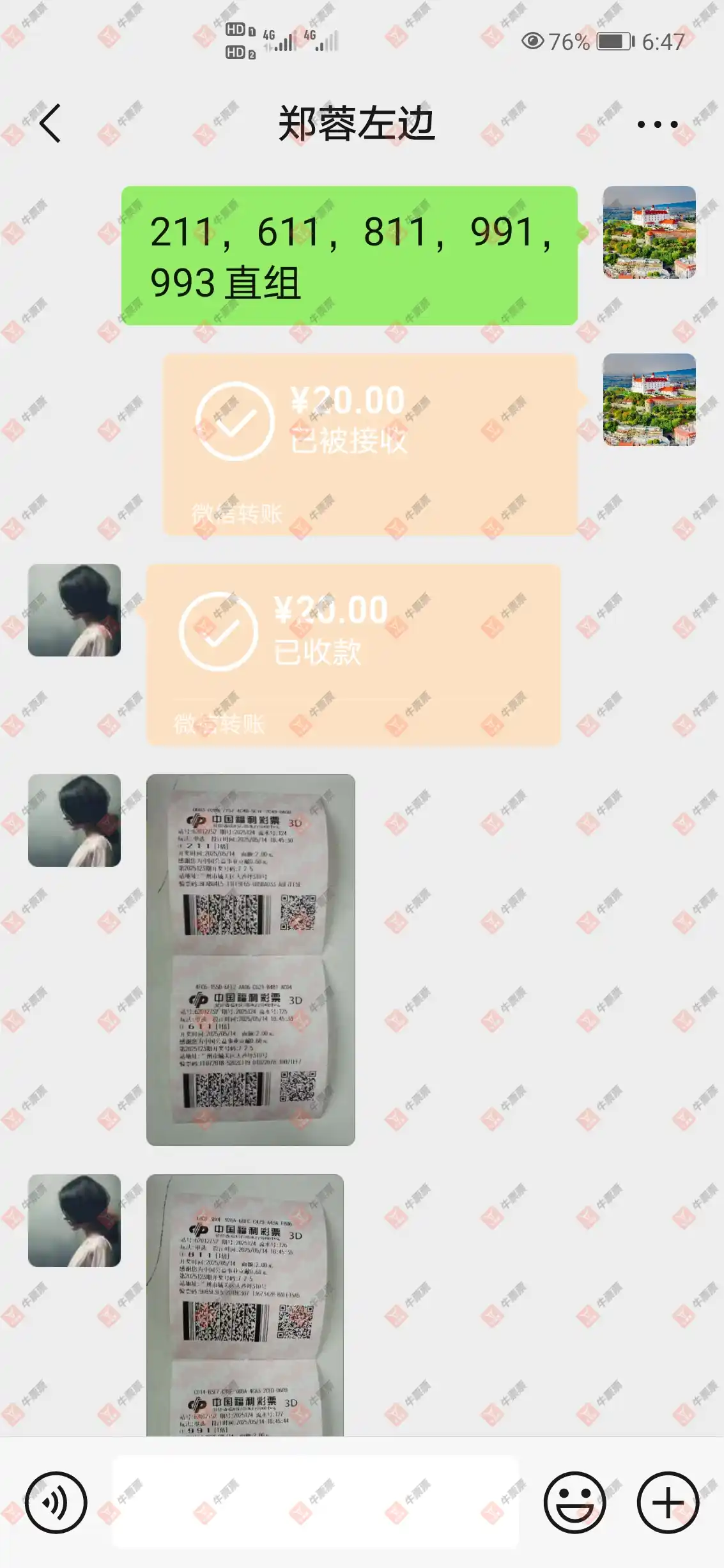Go back from the chat with 郑蓉左边
The height and width of the screenshot is (1568, 724).
[x=50, y=123]
